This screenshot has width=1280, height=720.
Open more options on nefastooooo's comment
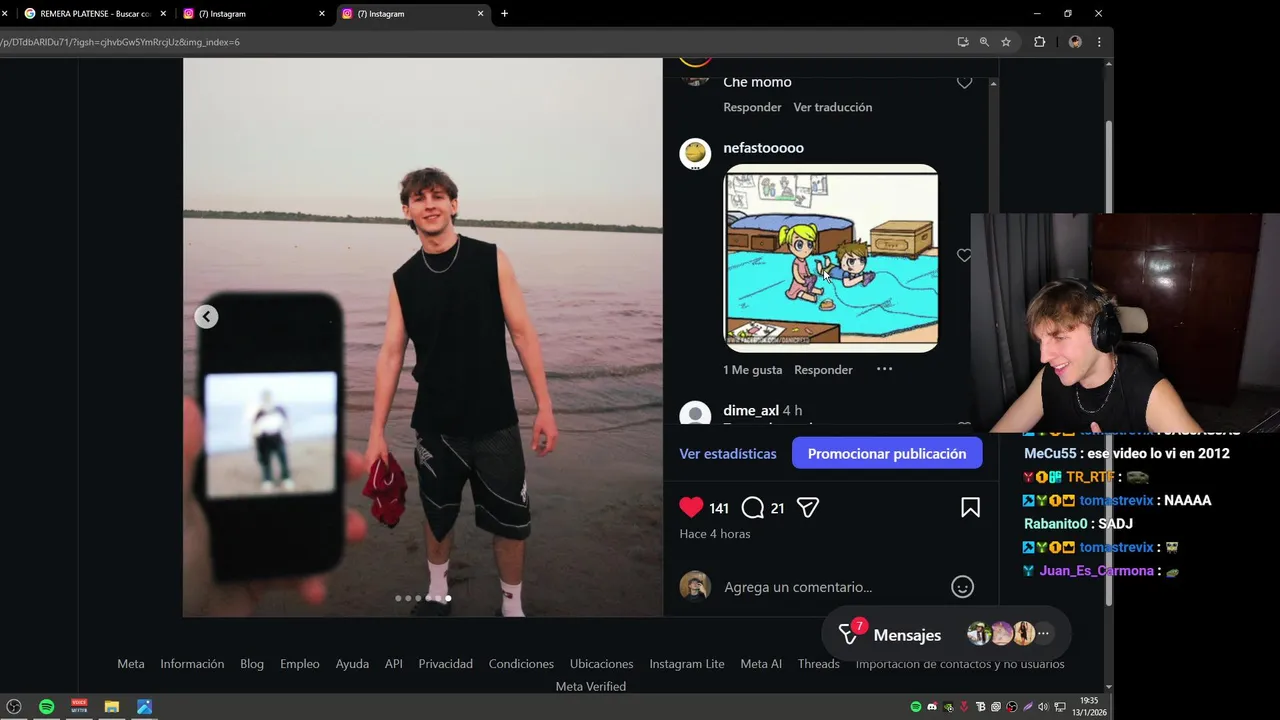click(884, 369)
